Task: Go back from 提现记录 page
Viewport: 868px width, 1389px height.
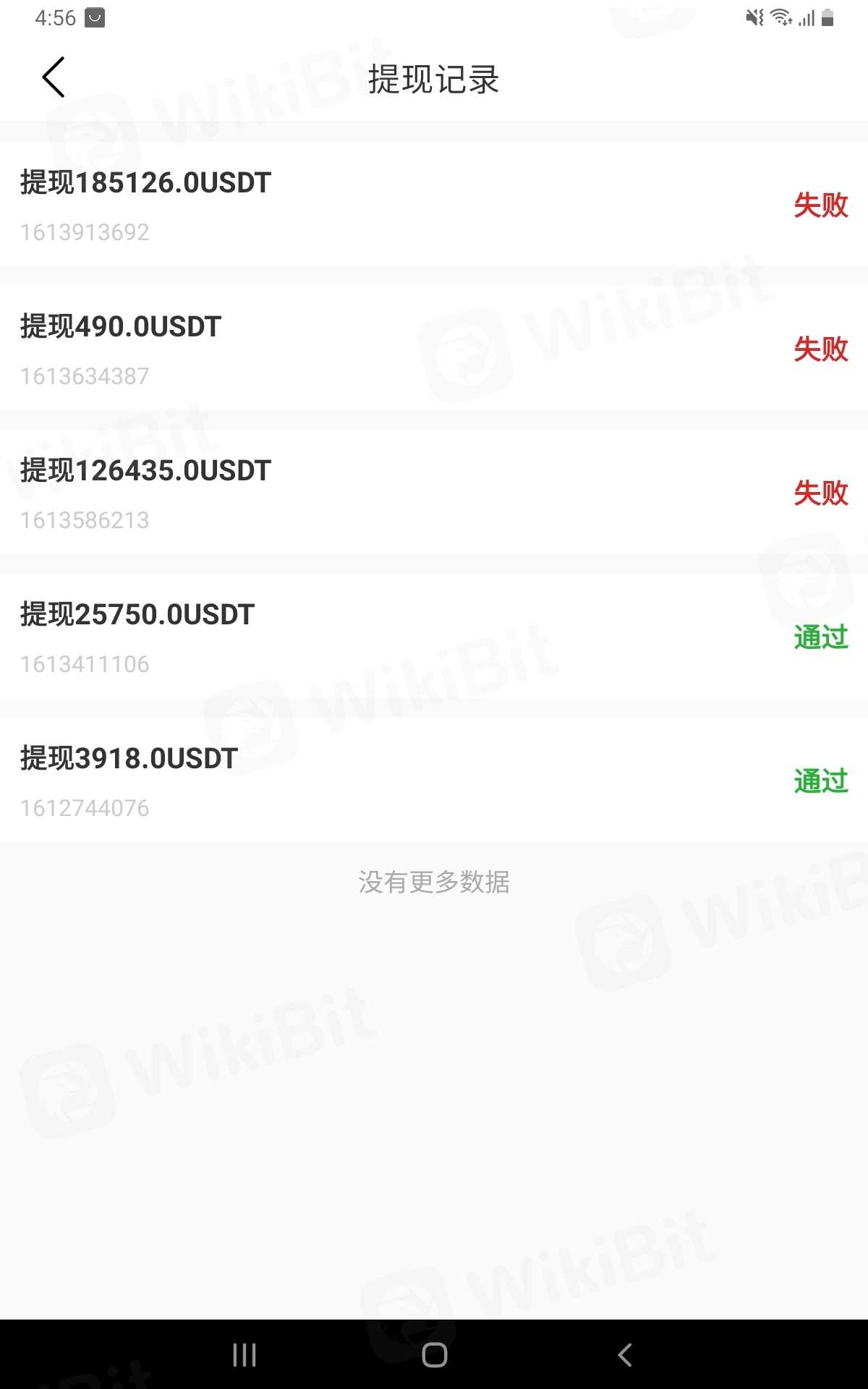Action: tap(54, 77)
